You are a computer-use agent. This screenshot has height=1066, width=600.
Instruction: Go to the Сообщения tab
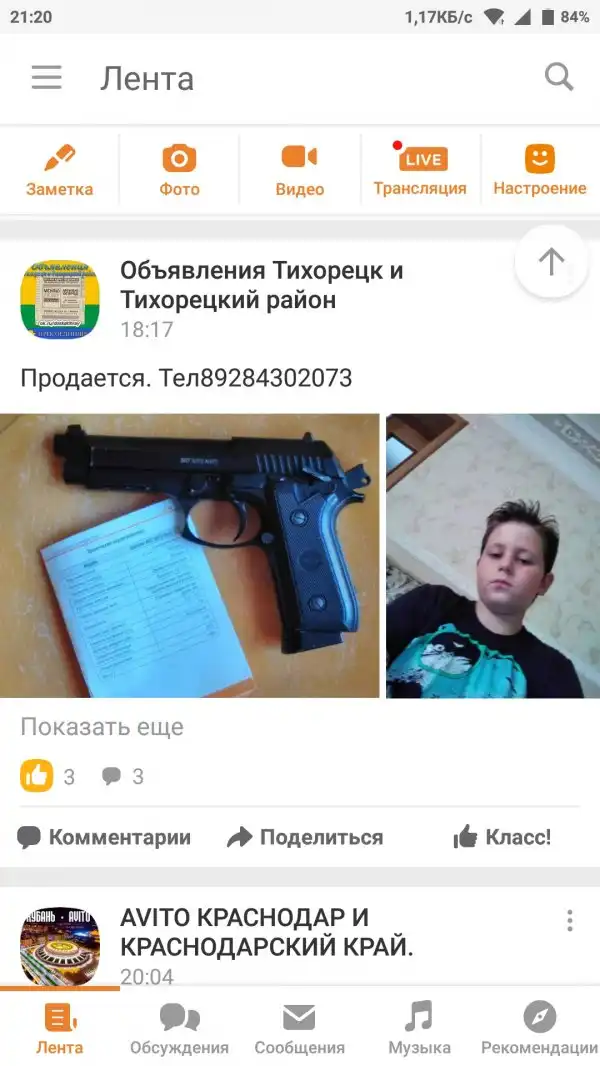pyautogui.click(x=299, y=1030)
